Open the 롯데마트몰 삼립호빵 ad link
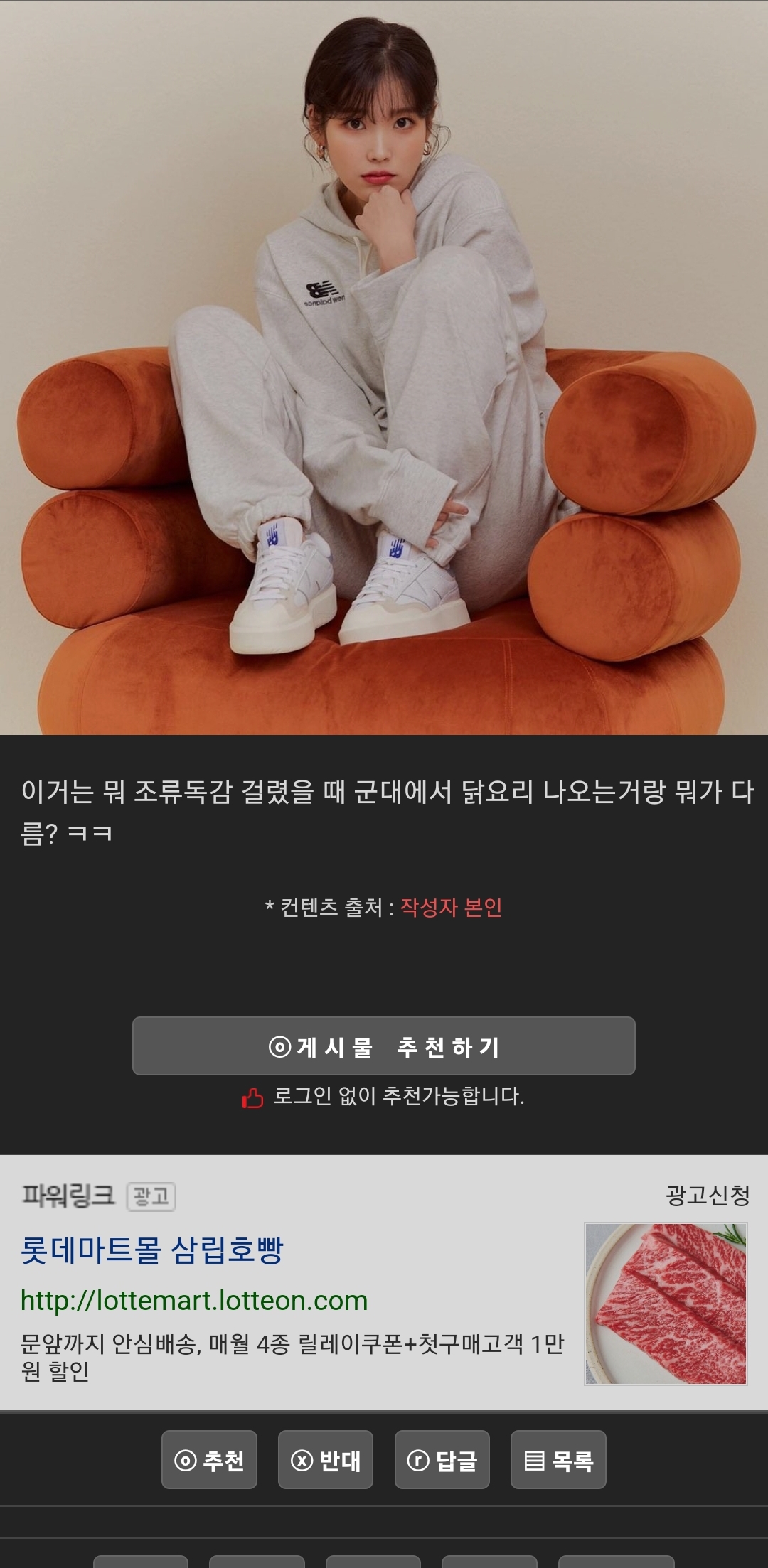The width and height of the screenshot is (768, 1568). click(x=152, y=1250)
